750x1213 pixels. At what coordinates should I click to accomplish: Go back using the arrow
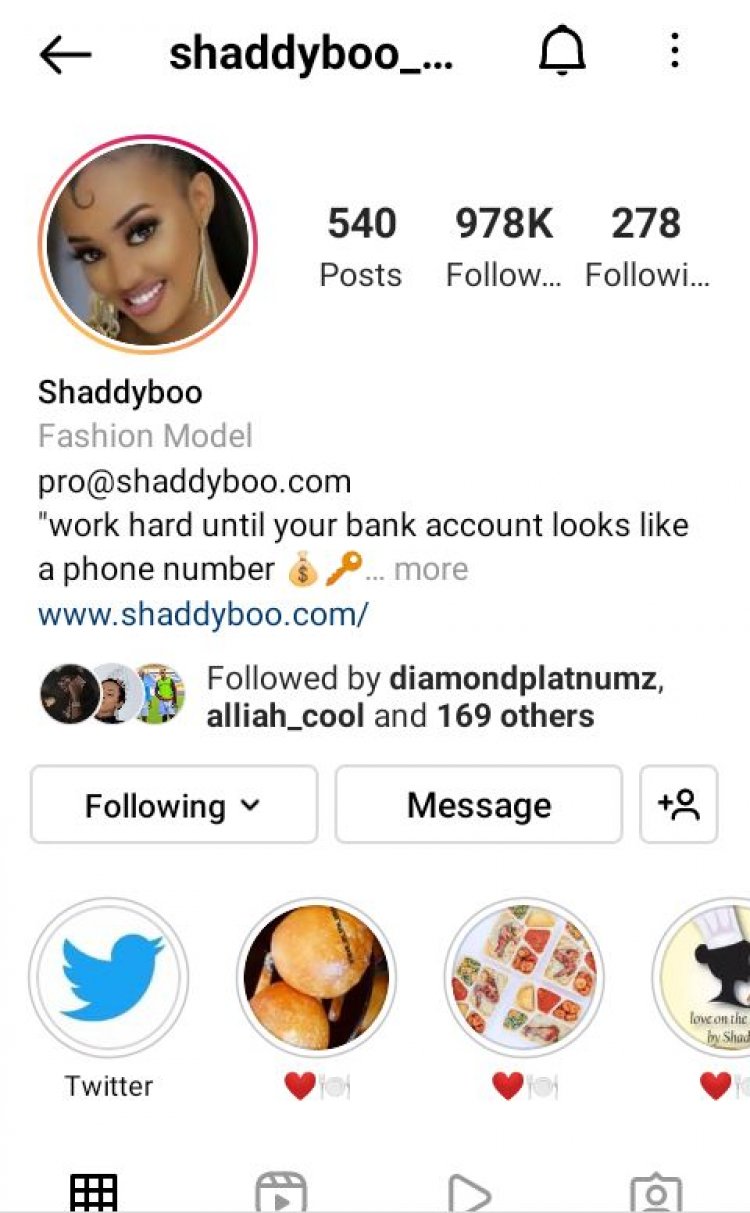[x=66, y=54]
